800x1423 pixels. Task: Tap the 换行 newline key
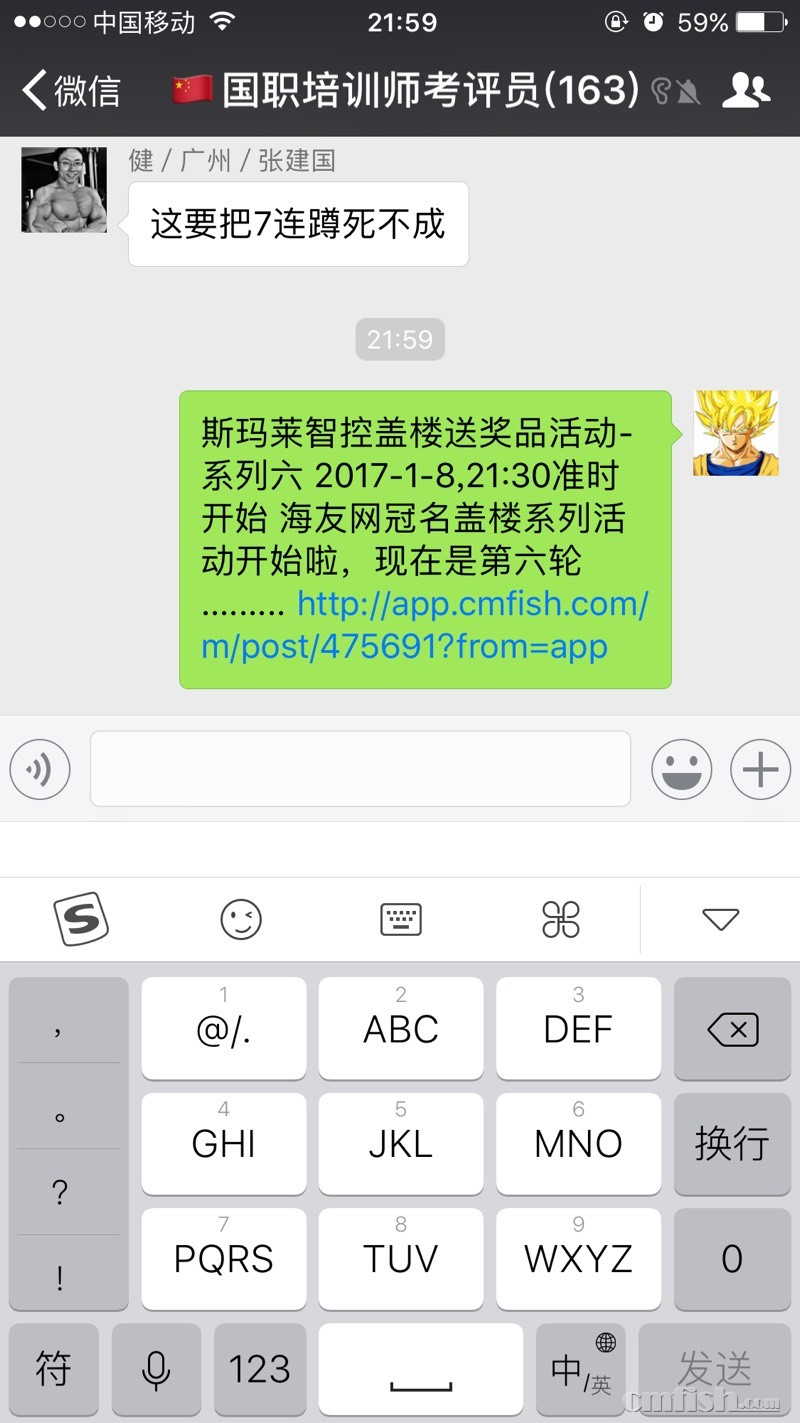pyautogui.click(x=732, y=1143)
